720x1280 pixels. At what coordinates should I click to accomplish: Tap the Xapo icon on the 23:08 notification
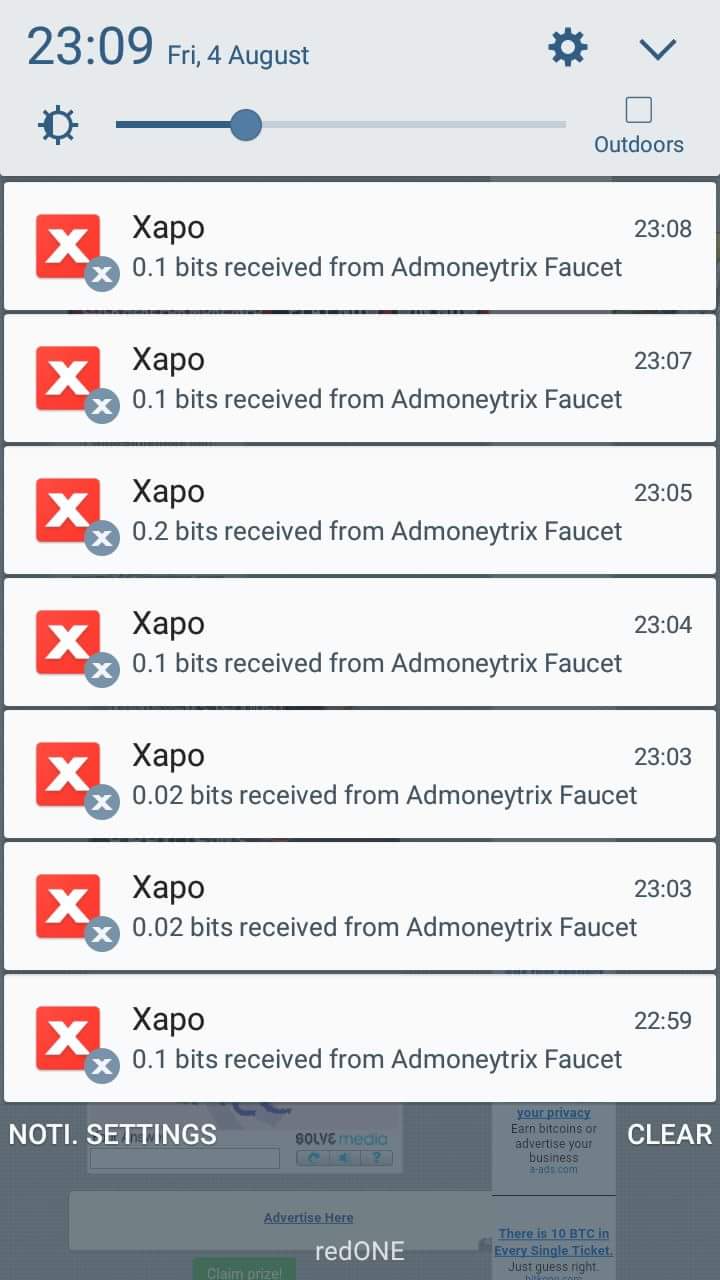point(67,243)
